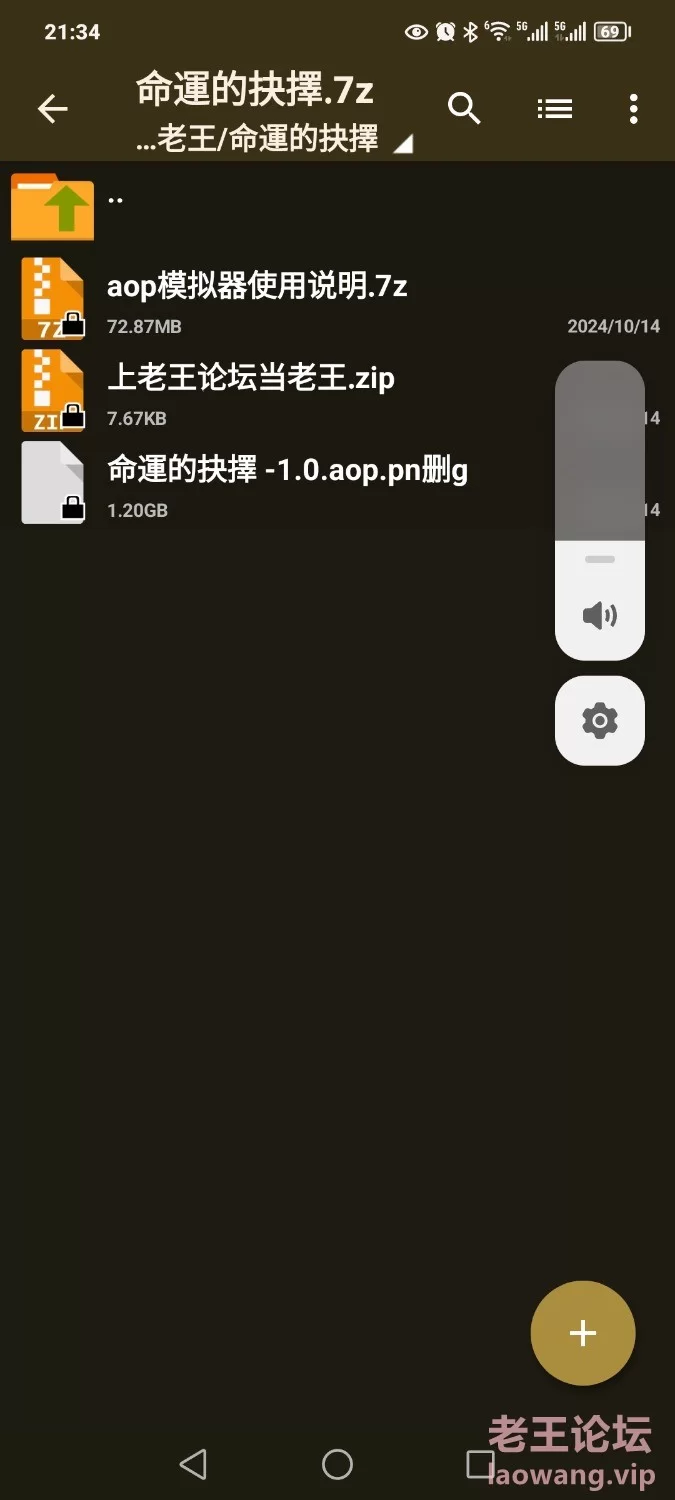Open the three-dot overflow menu
675x1500 pixels.
pos(633,109)
